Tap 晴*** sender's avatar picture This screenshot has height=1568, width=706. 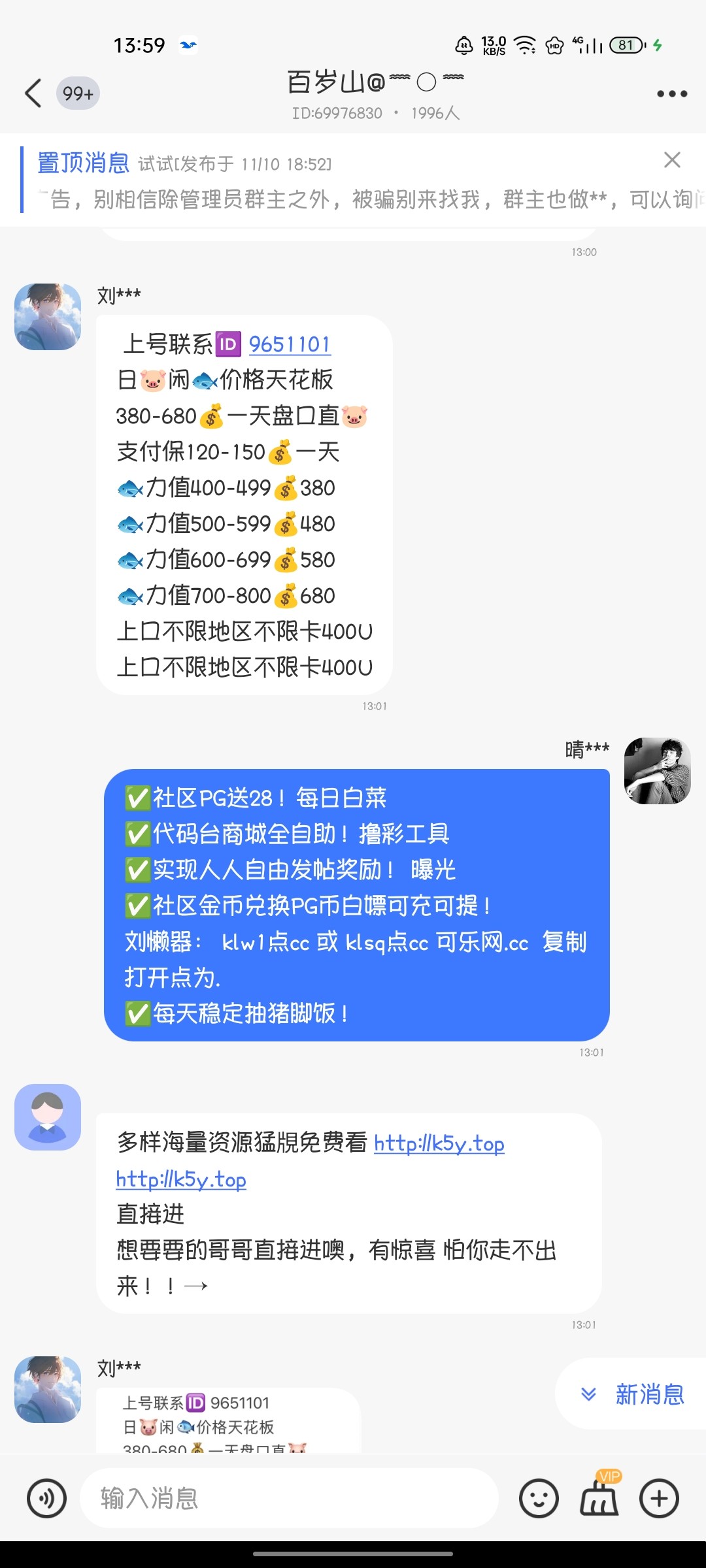tap(656, 770)
